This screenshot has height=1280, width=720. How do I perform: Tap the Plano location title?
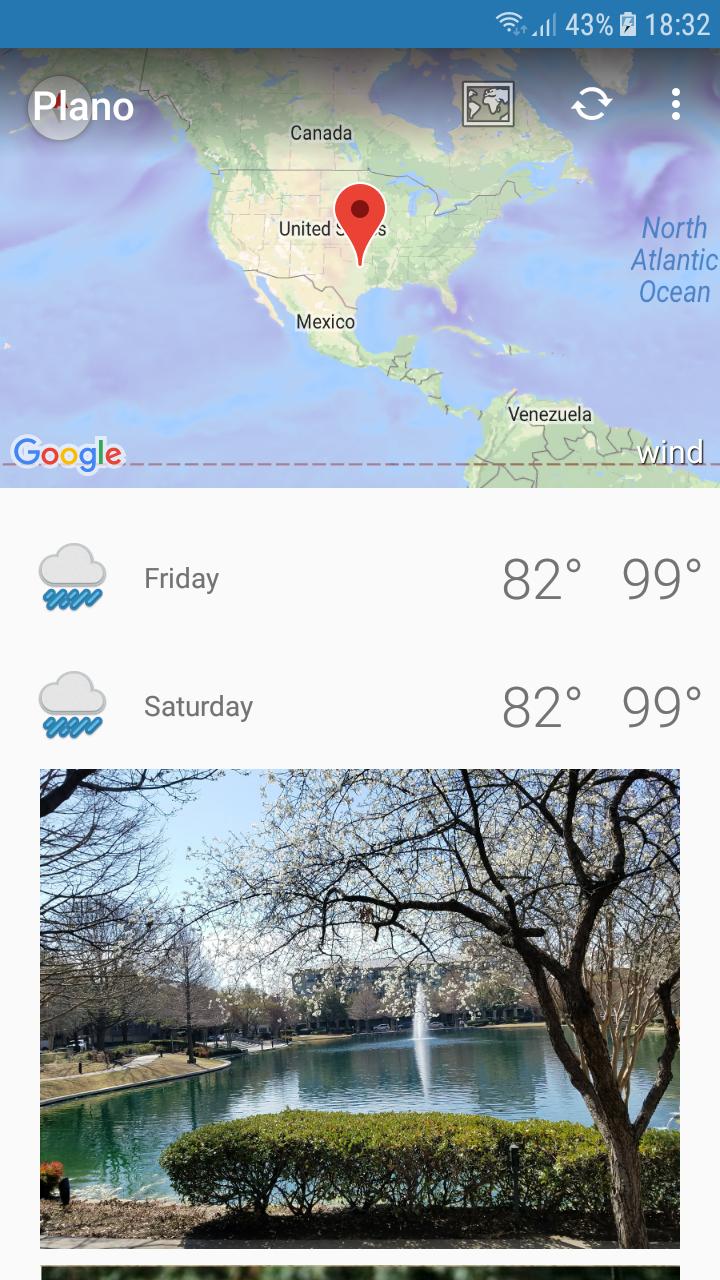[84, 105]
